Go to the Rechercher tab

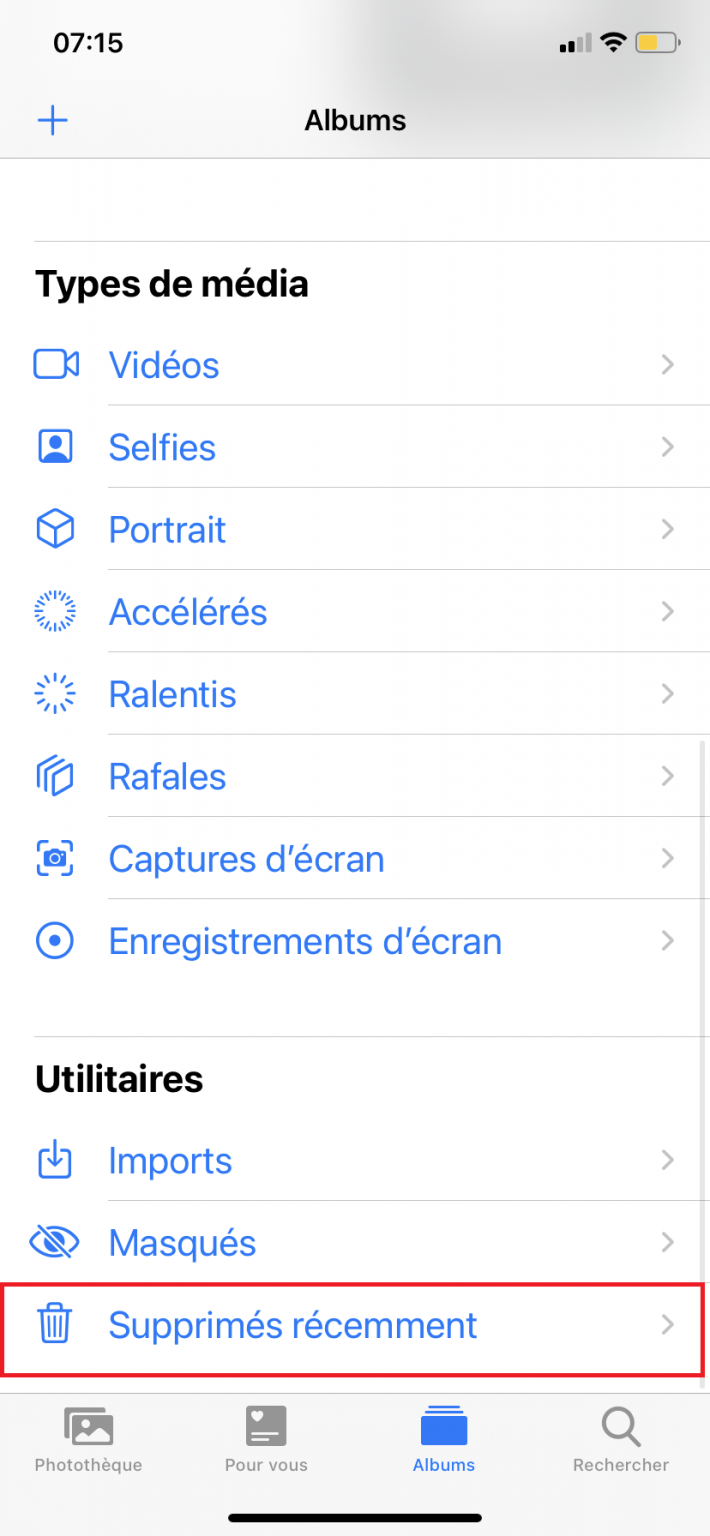pos(621,1440)
